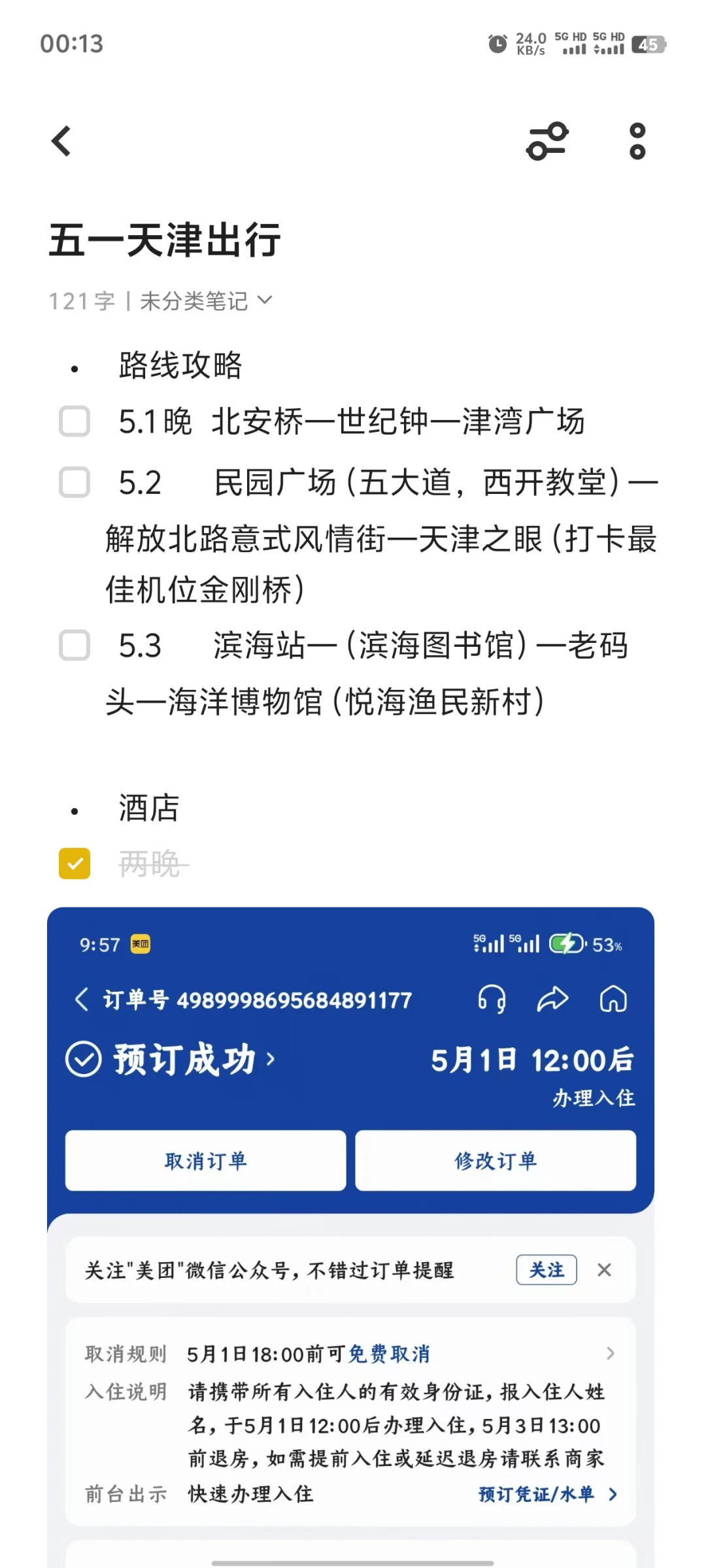Check the 5.1晚 北安桥 checkbox
The width and height of the screenshot is (706, 1568).
(x=75, y=421)
